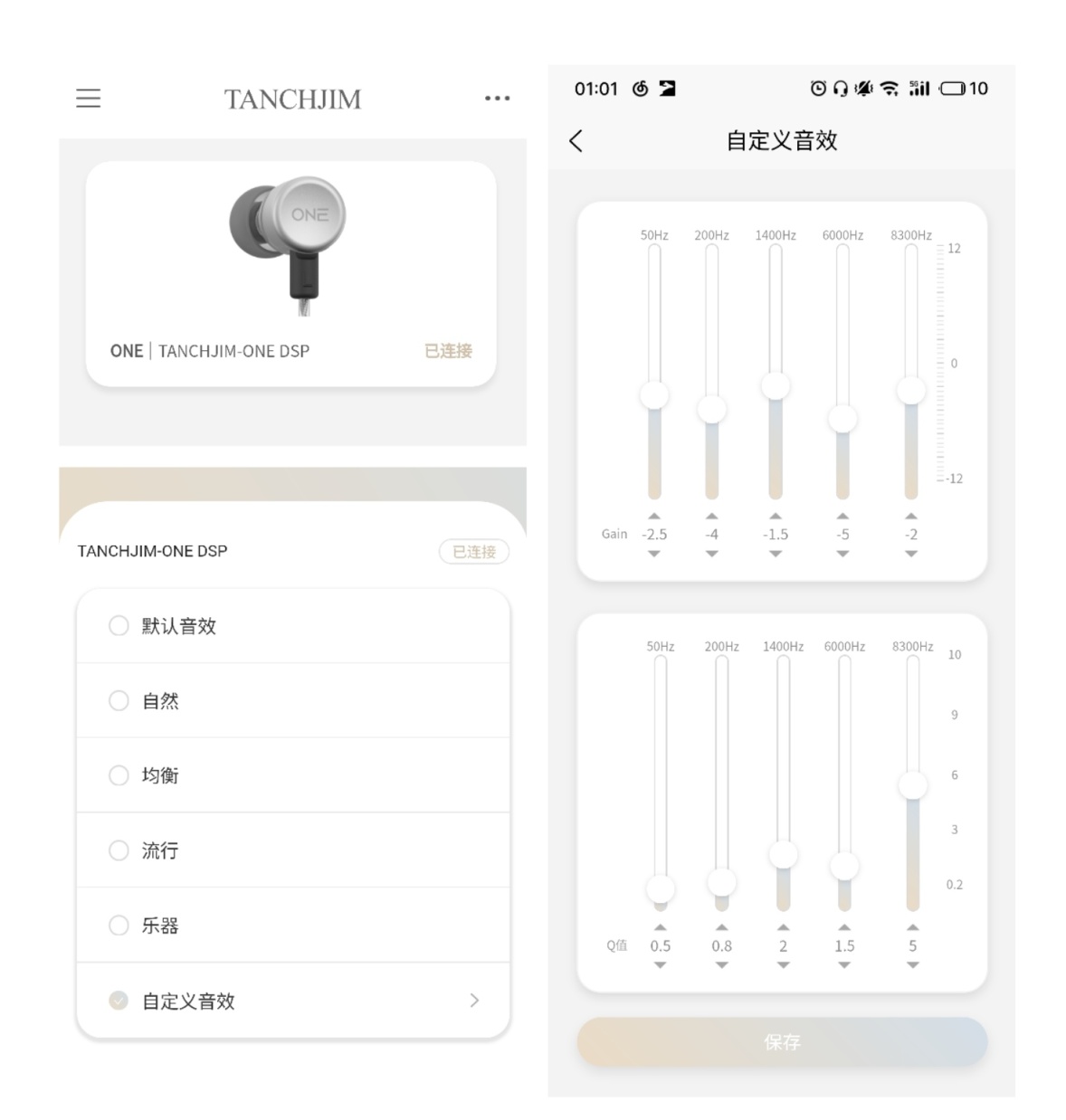Increase the 50Hz Q value with the up arrow

[x=661, y=927]
